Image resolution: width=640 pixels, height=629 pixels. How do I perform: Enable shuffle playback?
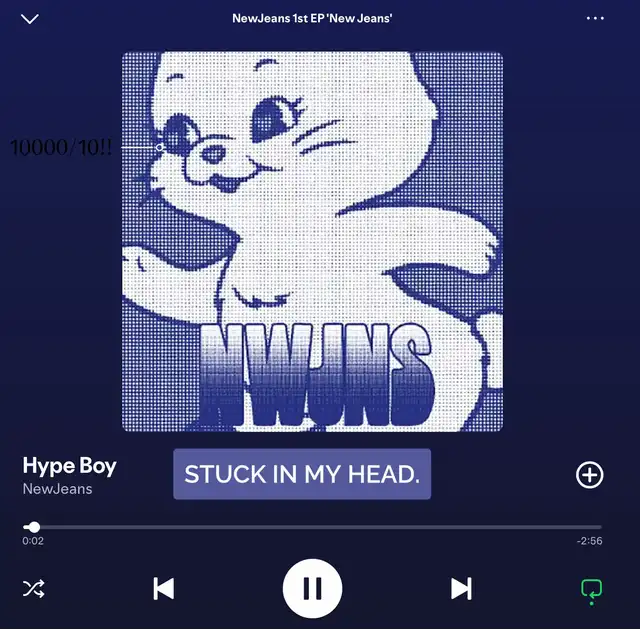tap(33, 588)
